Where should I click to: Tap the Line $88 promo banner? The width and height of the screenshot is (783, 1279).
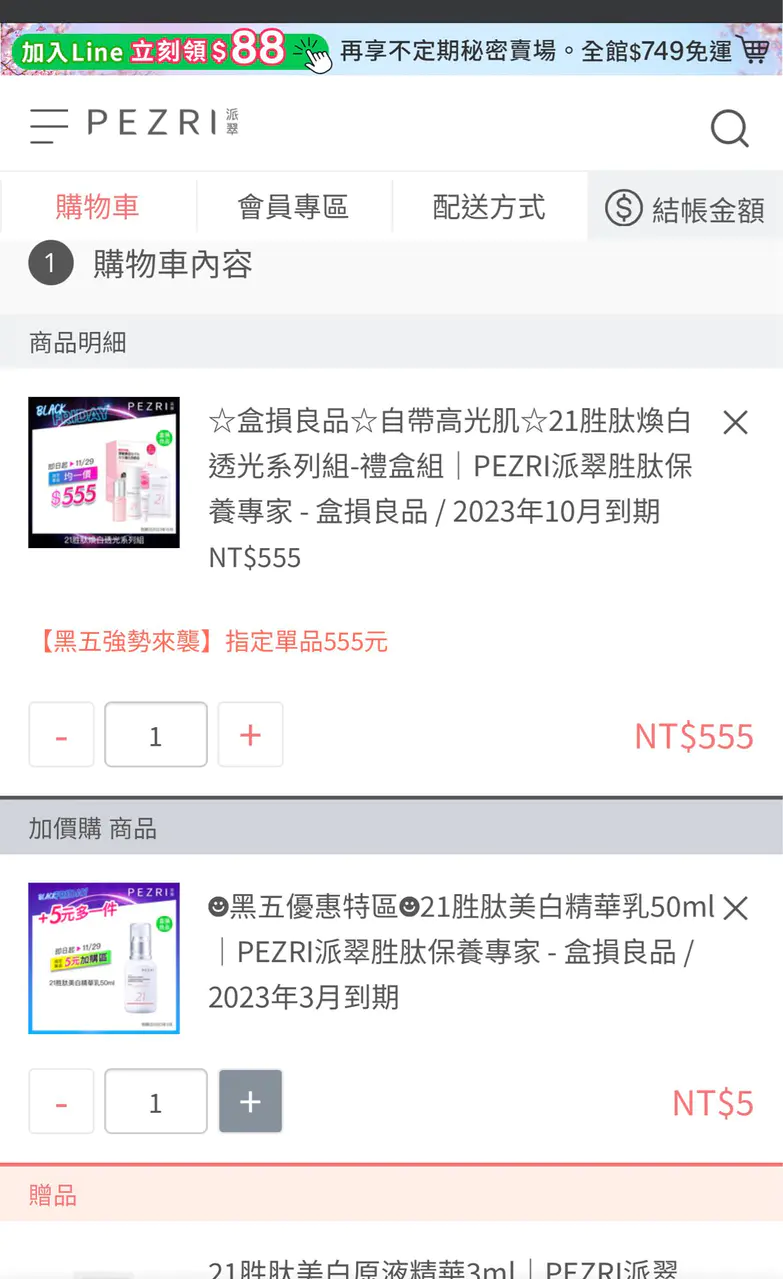pos(391,50)
